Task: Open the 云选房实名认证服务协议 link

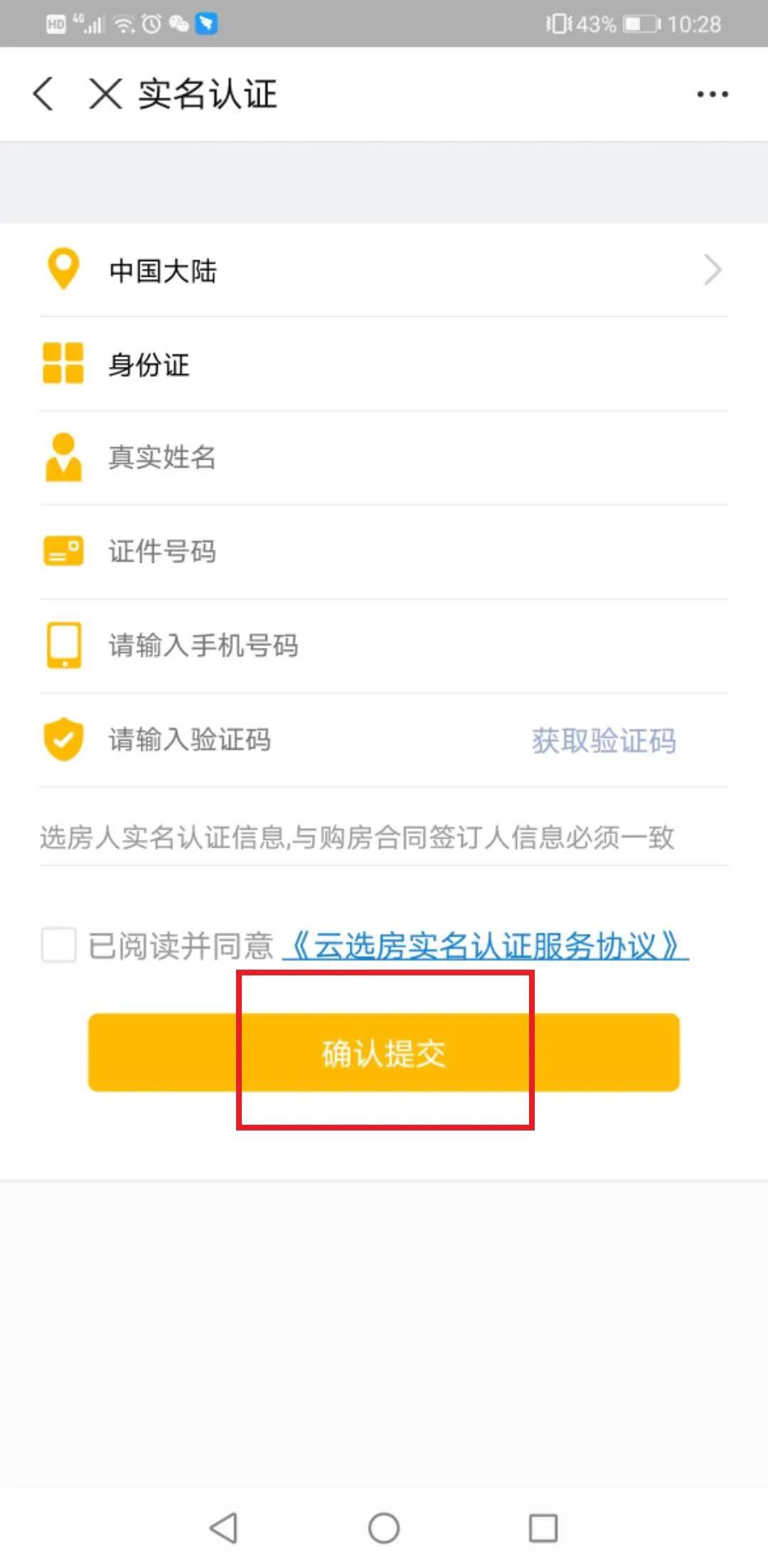Action: pos(486,945)
